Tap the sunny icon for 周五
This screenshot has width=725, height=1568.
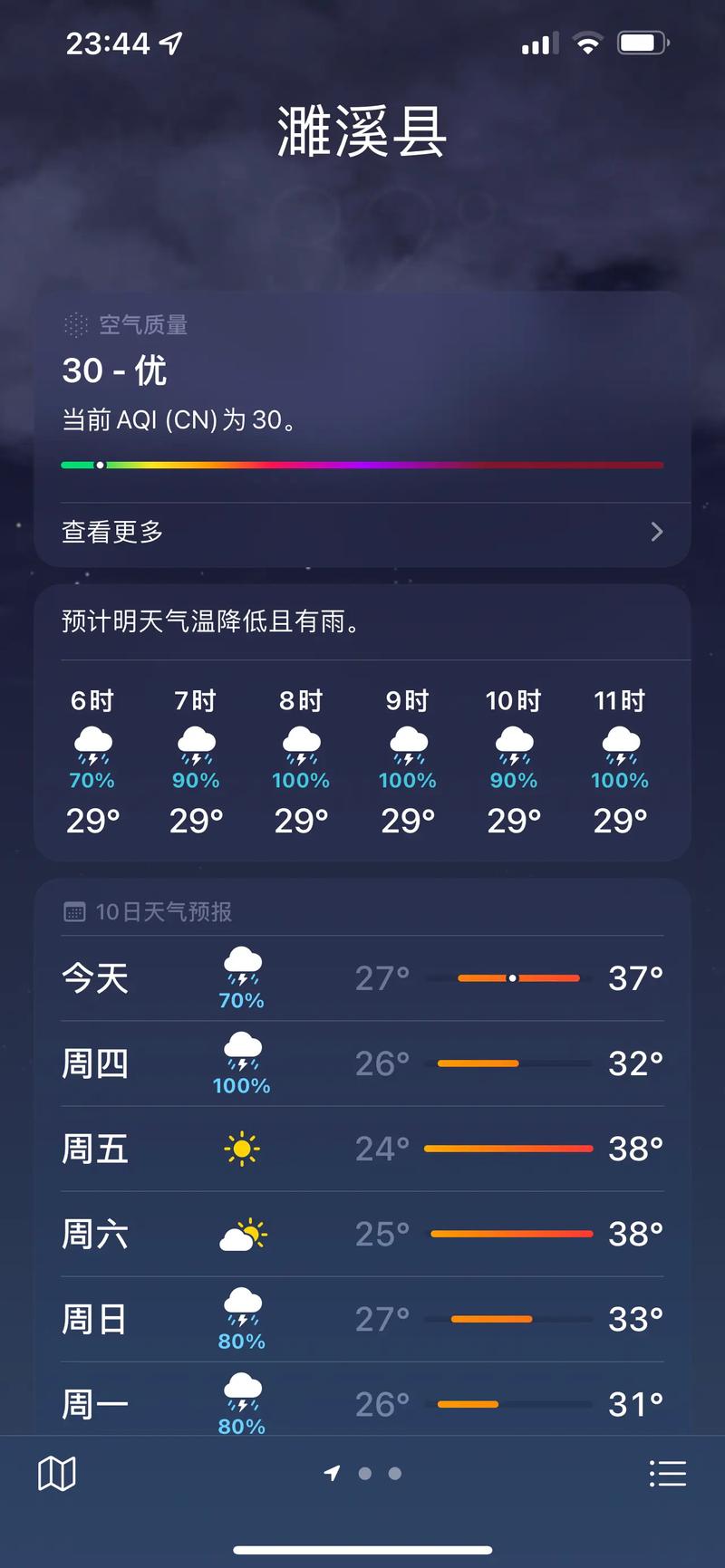click(x=241, y=1148)
